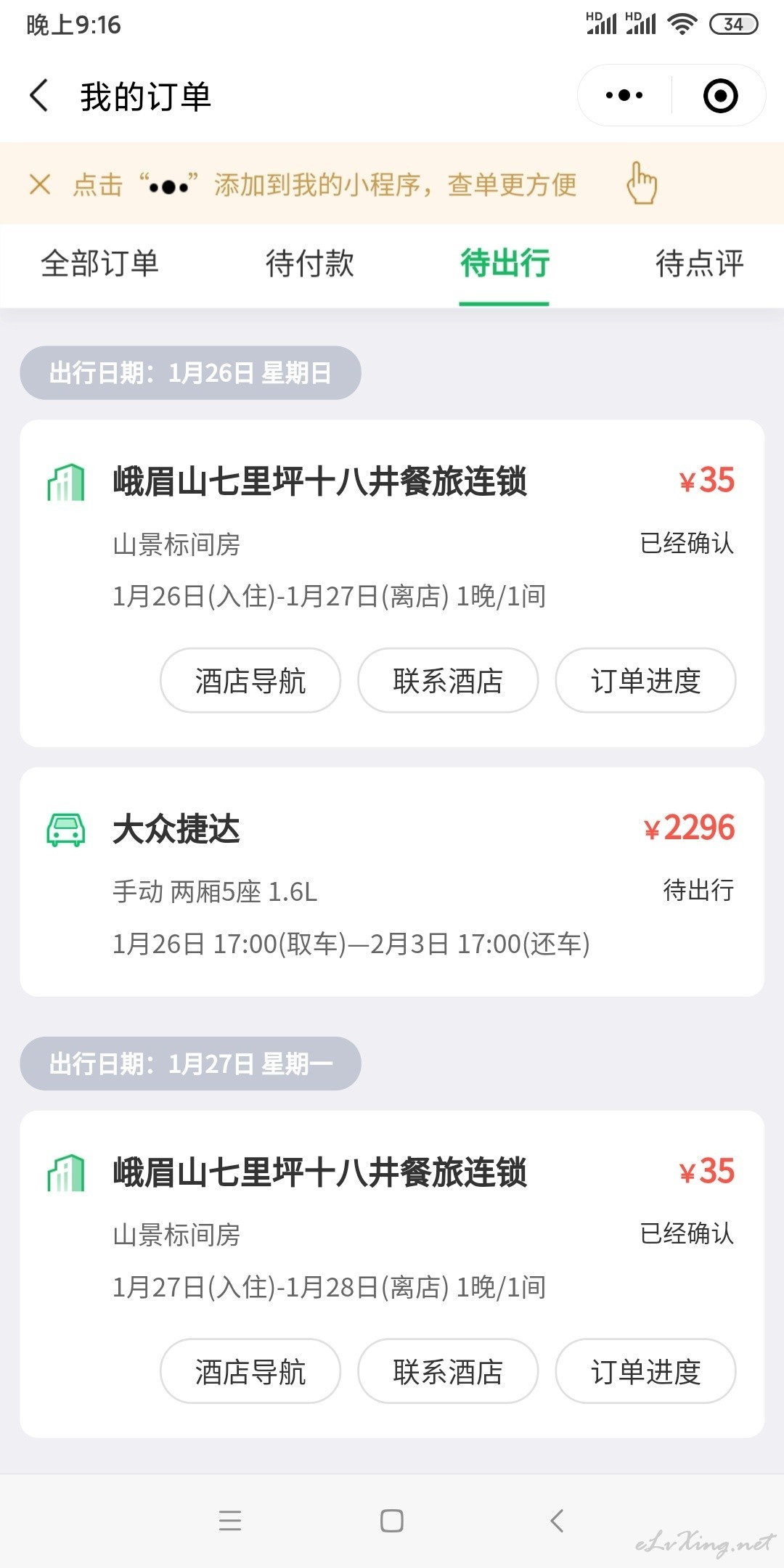This screenshot has width=784, height=1568.
Task: Open the 1月27日 峨眉山七里坪 hotel order card
Action: [x=392, y=1227]
